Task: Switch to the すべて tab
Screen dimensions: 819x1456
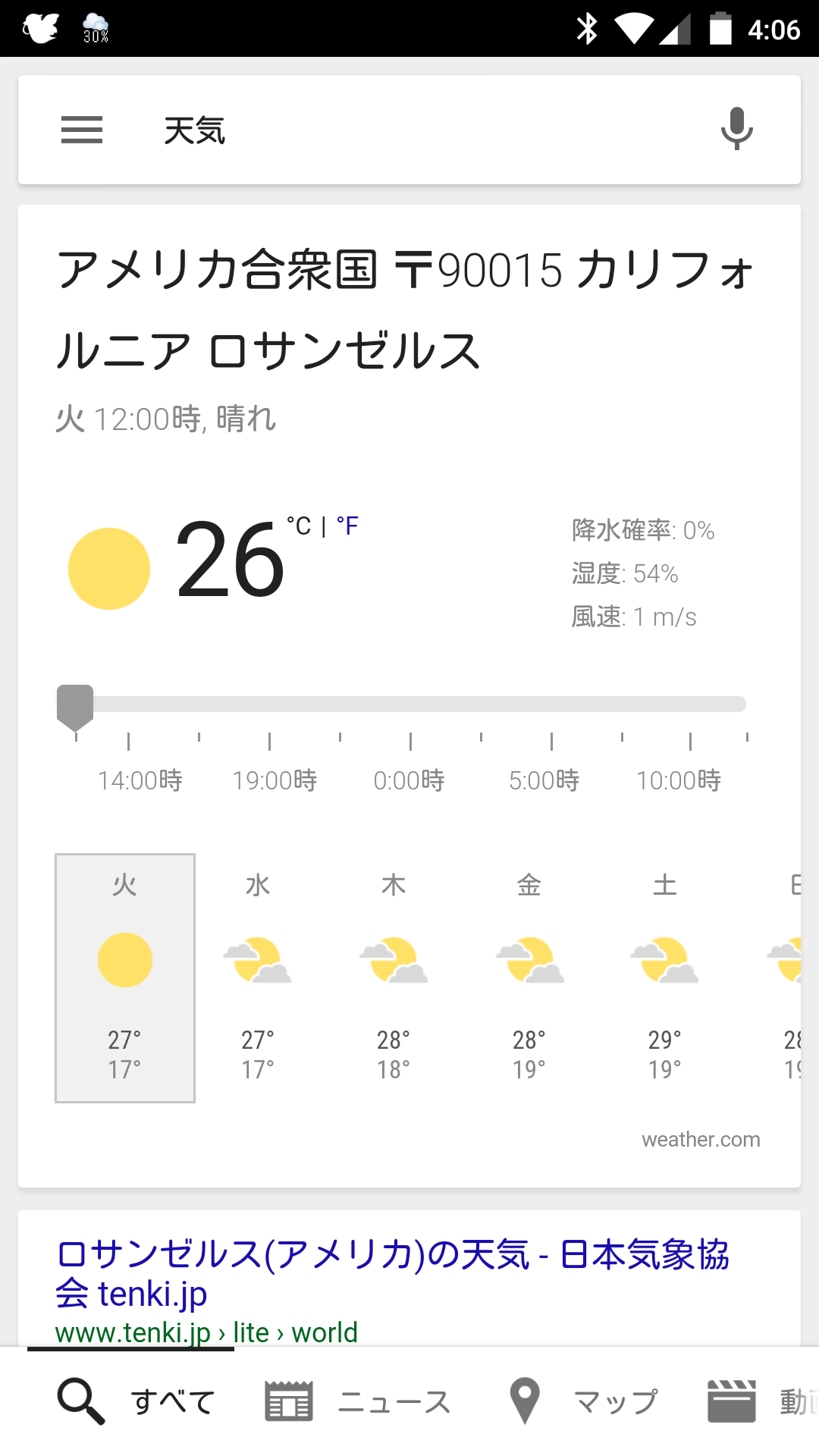Action: point(136,1401)
